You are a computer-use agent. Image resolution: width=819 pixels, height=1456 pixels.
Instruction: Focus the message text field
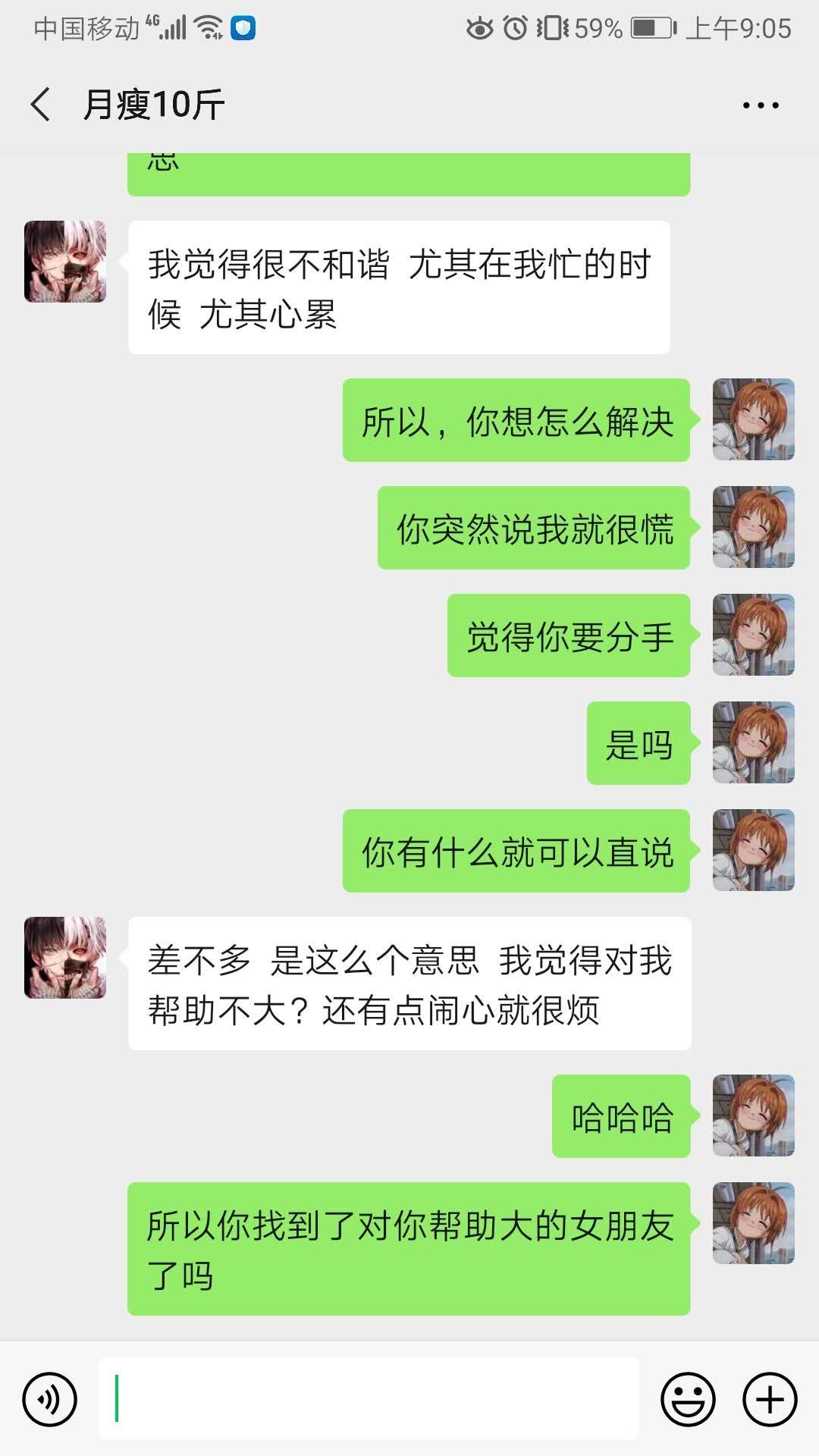369,1399
